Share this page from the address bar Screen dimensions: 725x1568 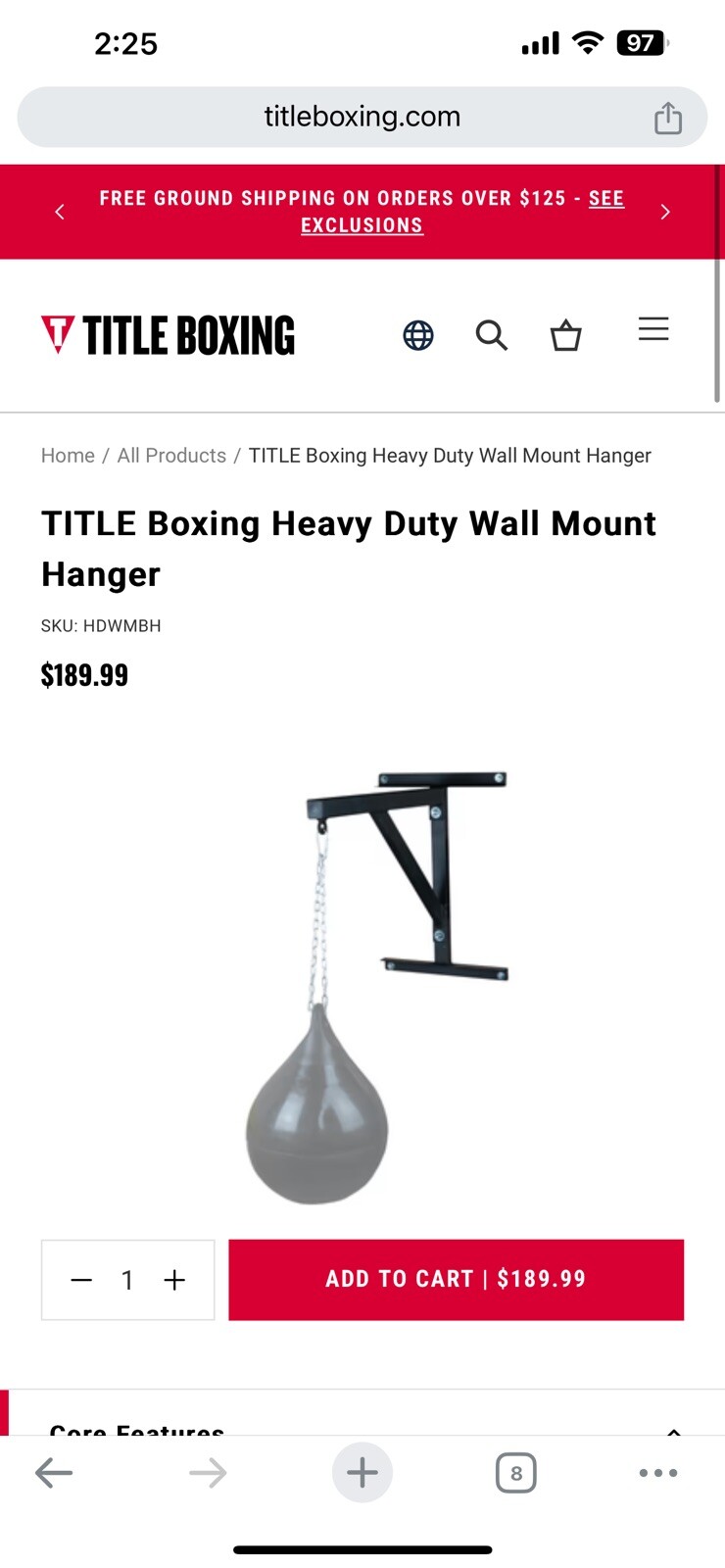tap(668, 118)
